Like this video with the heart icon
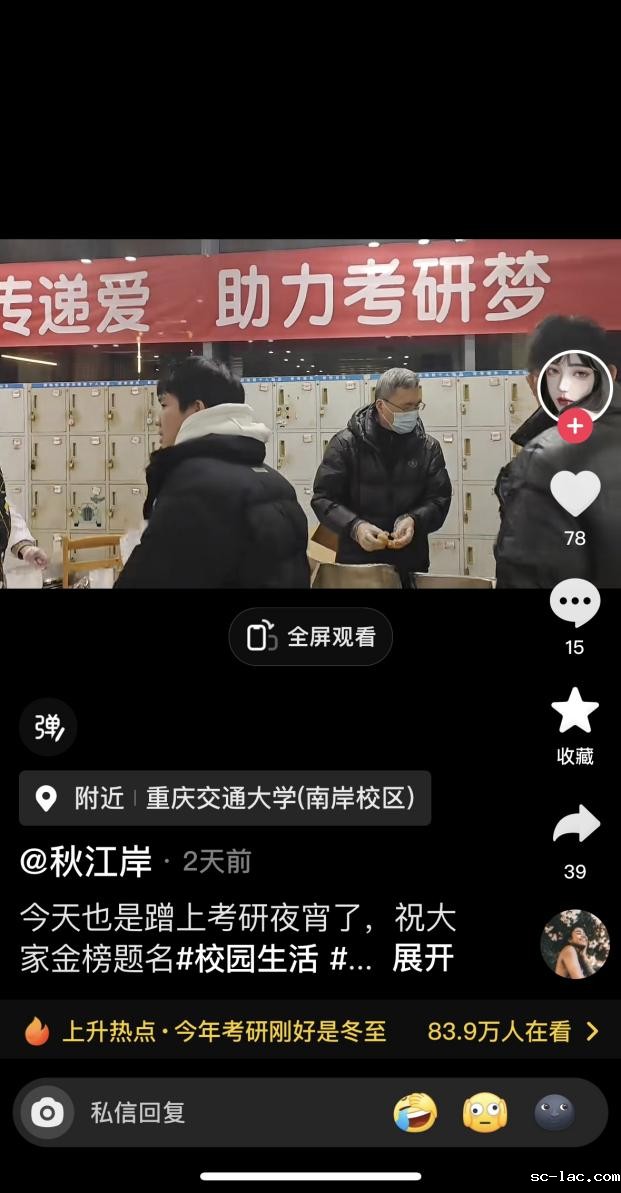The image size is (621, 1193). [575, 494]
